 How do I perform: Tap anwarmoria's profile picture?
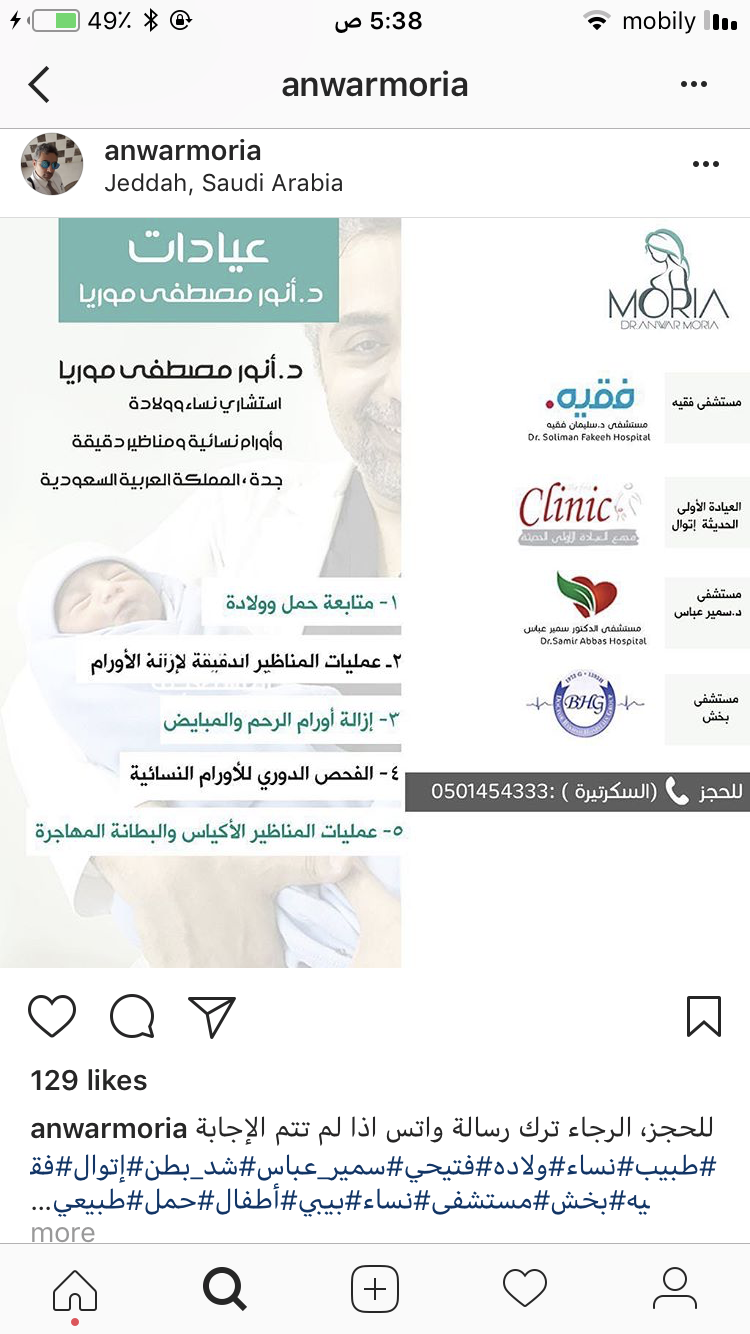coord(52,164)
